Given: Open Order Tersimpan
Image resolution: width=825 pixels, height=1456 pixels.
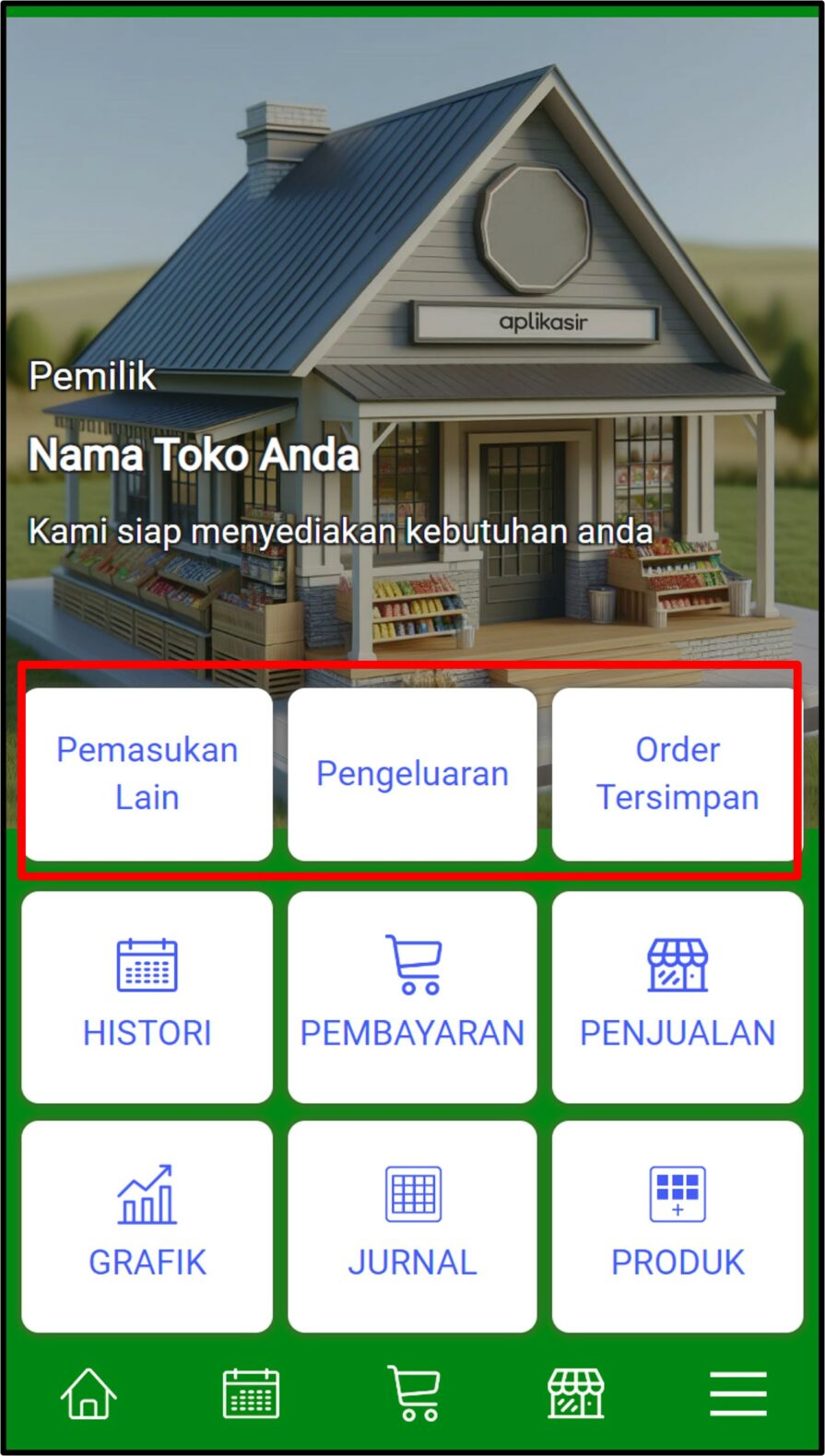Looking at the screenshot, I should click(678, 774).
